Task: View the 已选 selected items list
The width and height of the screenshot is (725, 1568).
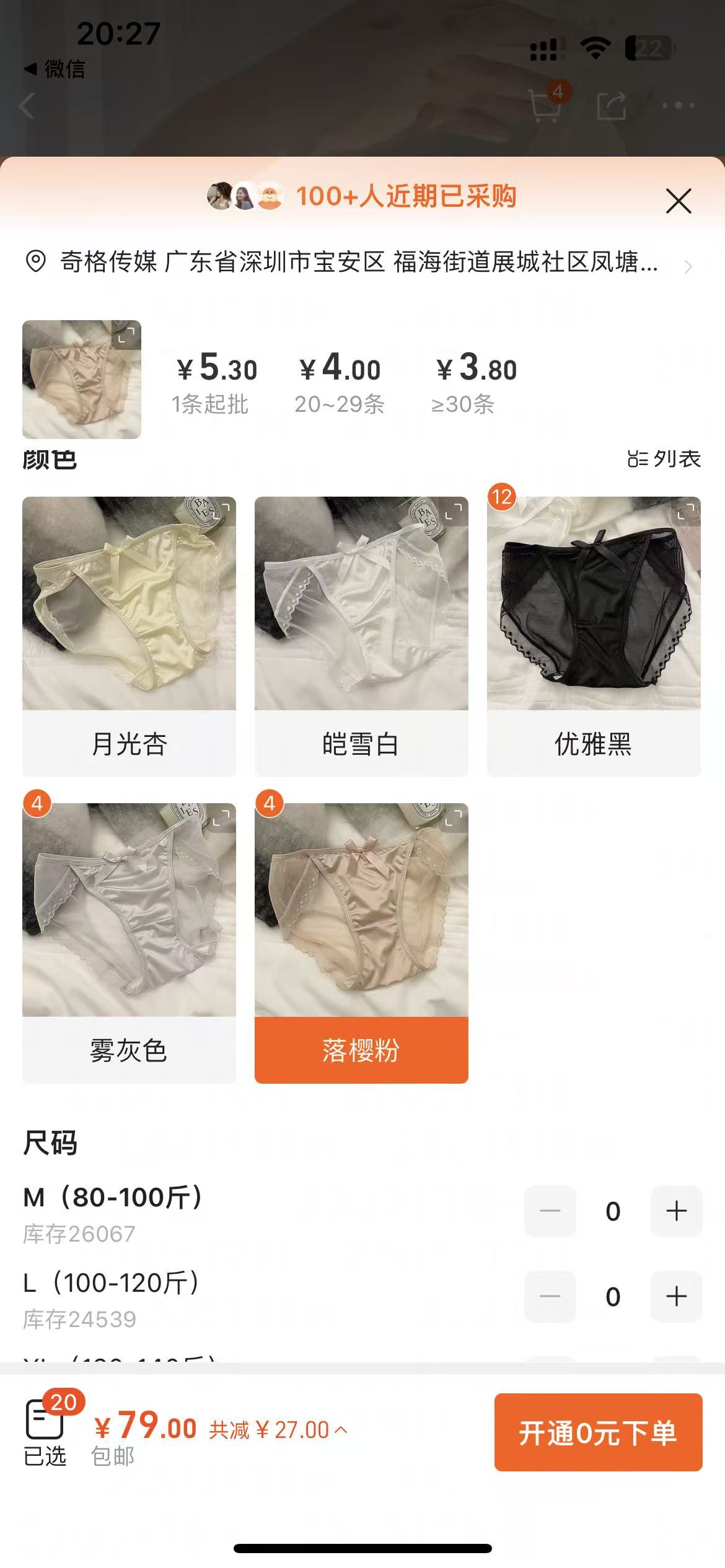Action: (x=45, y=1432)
